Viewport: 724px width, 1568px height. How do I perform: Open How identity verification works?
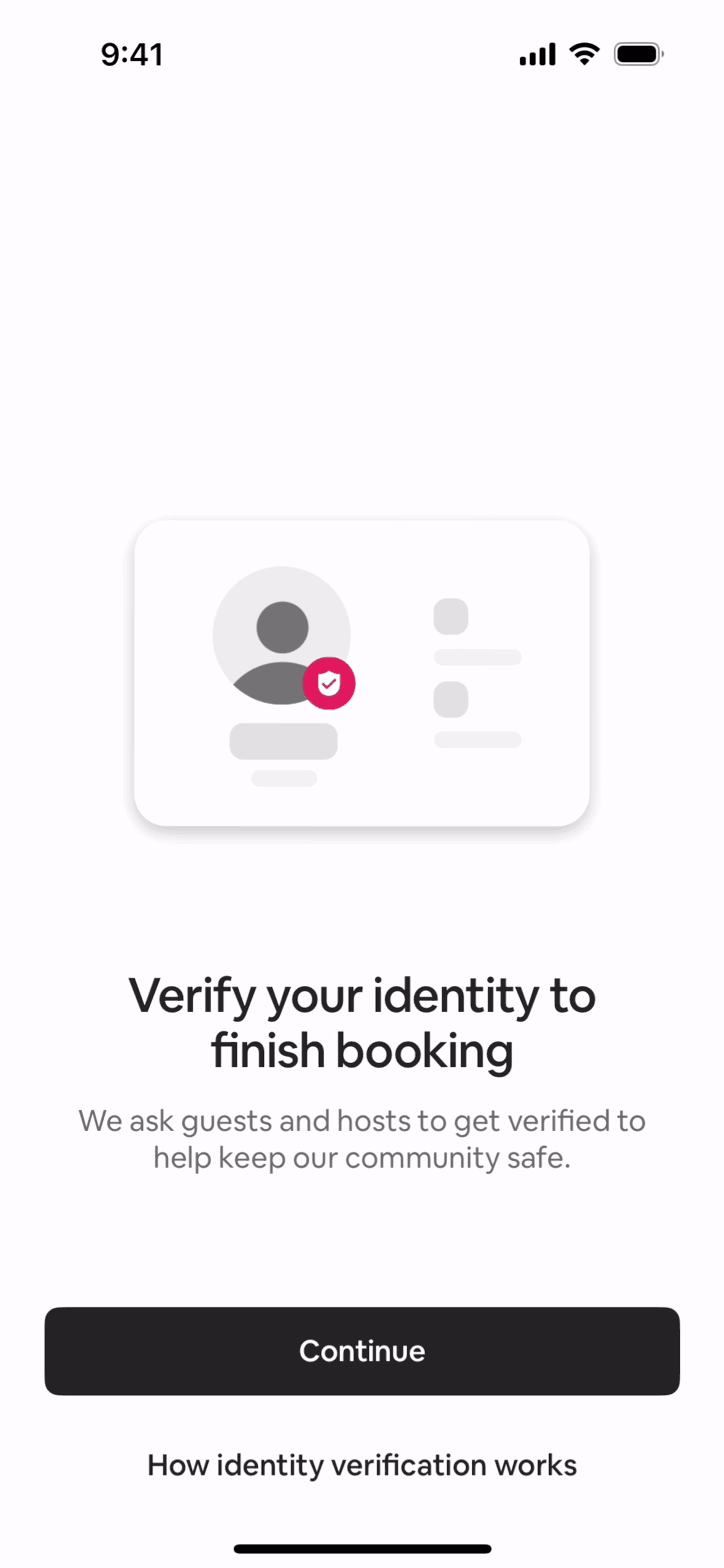[x=362, y=1465]
